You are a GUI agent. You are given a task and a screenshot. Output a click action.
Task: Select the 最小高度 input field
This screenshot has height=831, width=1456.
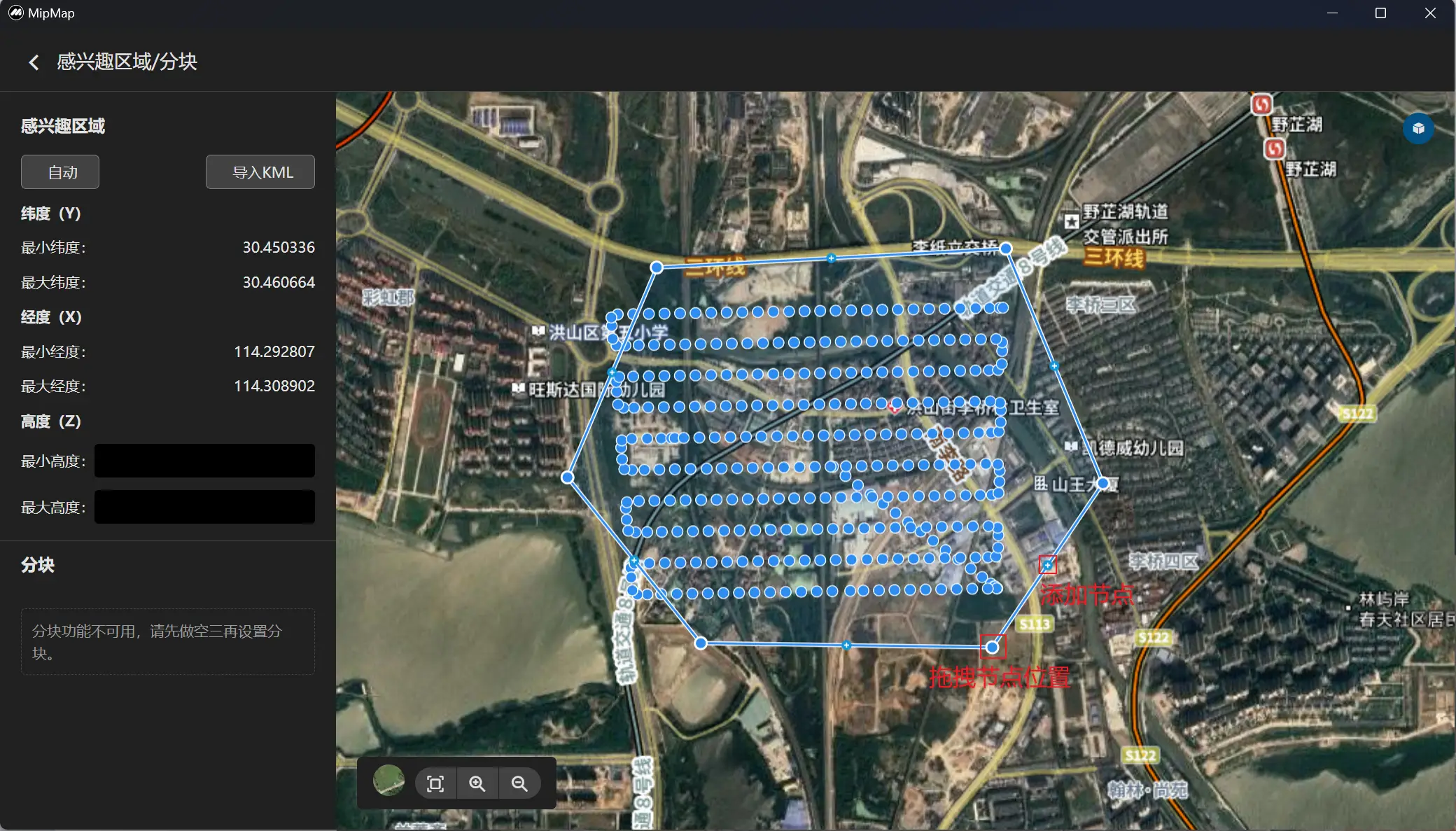204,461
